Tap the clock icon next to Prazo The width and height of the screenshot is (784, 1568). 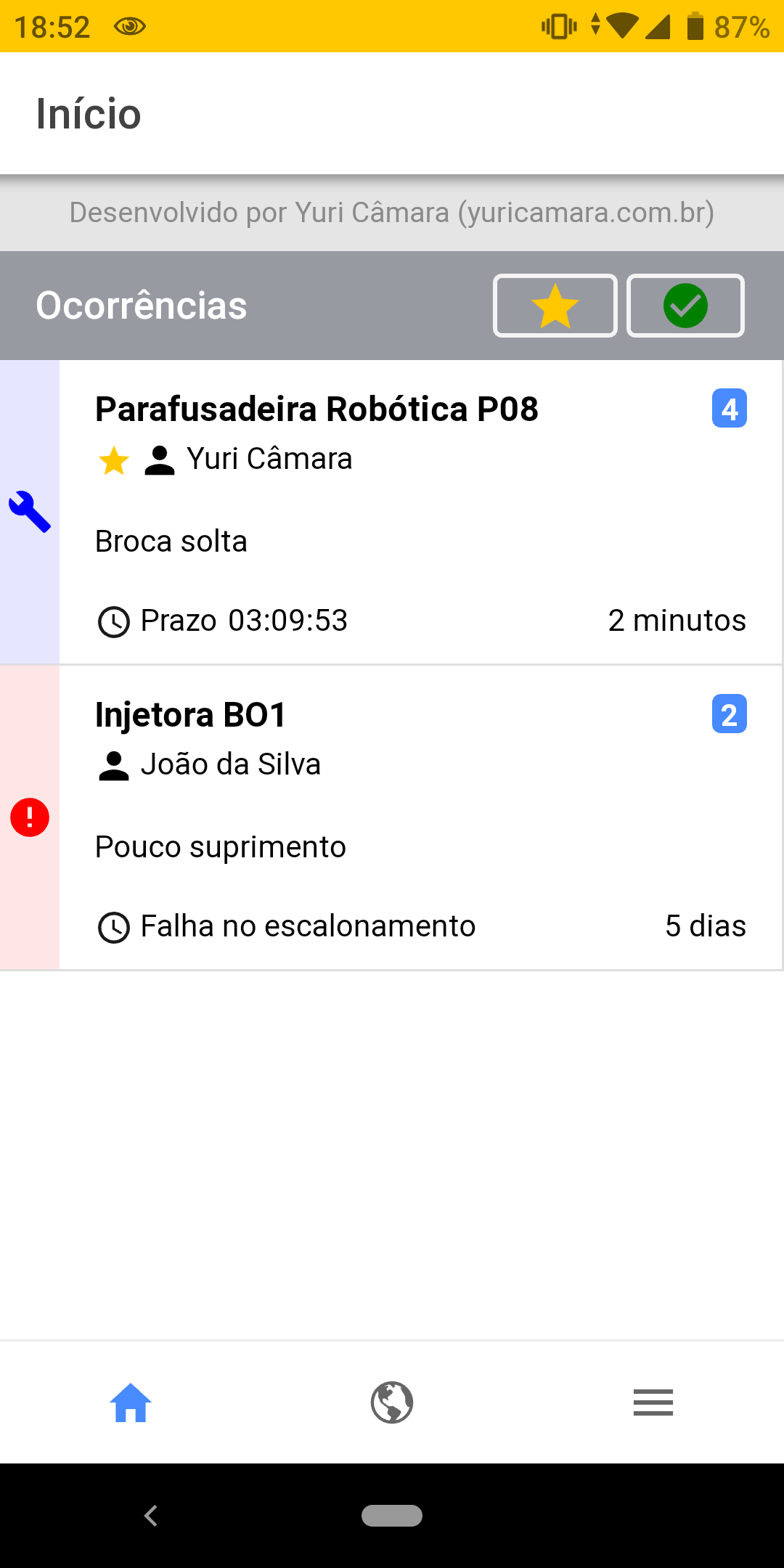pos(114,621)
